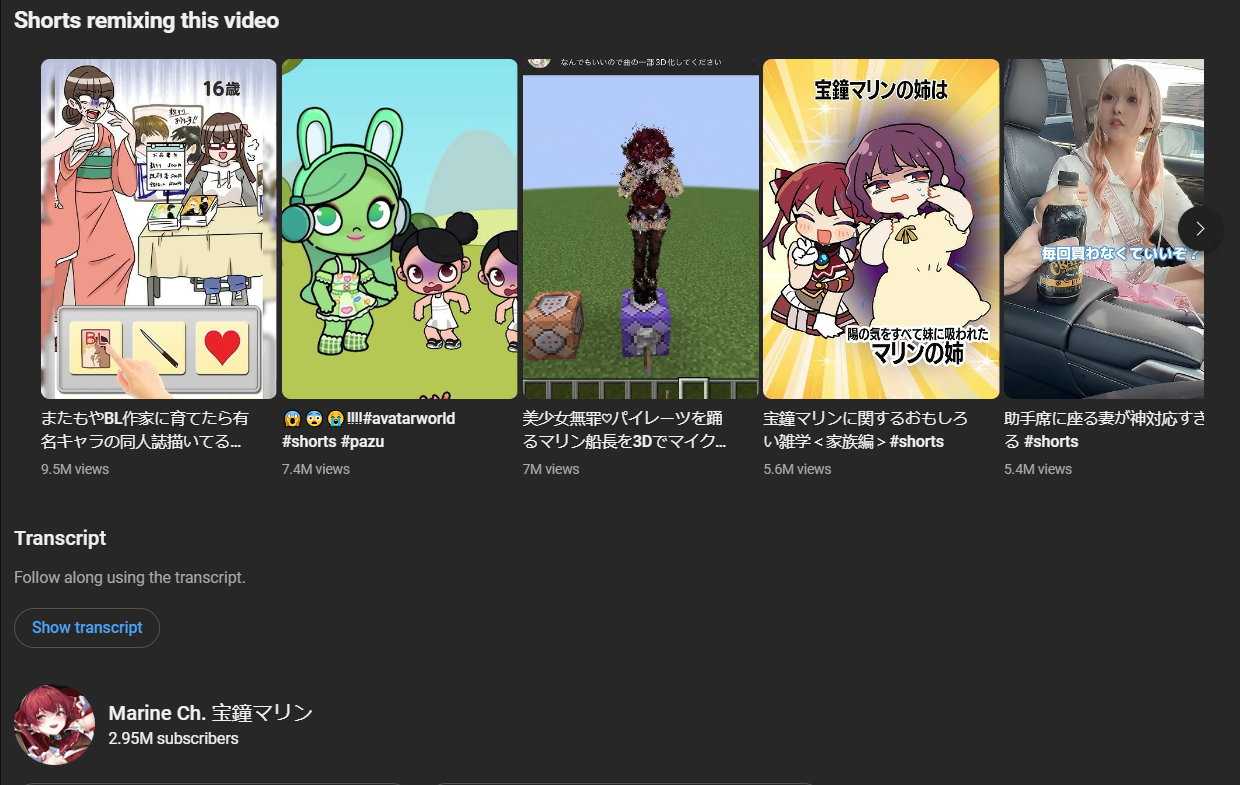Show next shorts with the right arrow
This screenshot has width=1240, height=785.
click(x=1200, y=229)
